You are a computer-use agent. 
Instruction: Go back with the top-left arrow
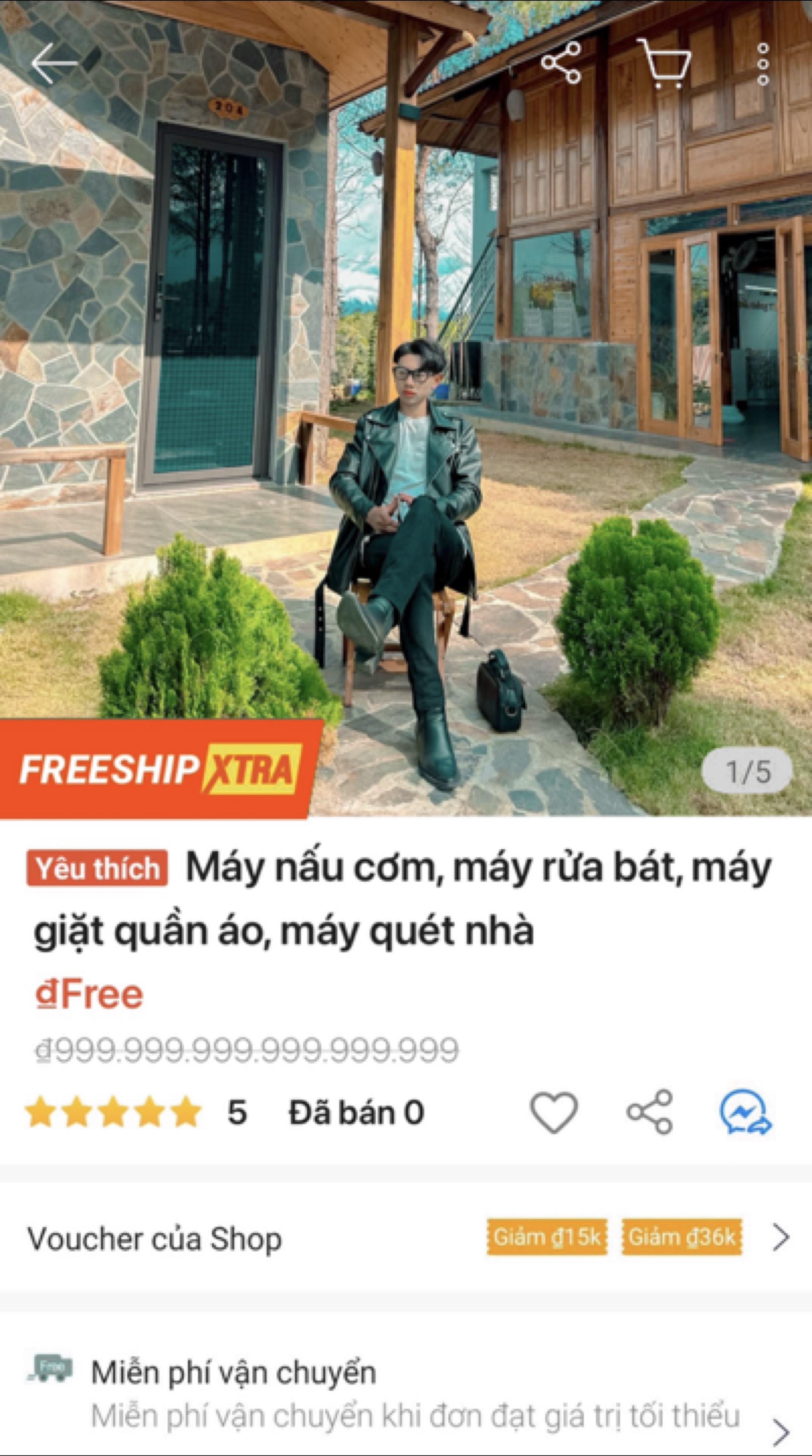pos(54,63)
